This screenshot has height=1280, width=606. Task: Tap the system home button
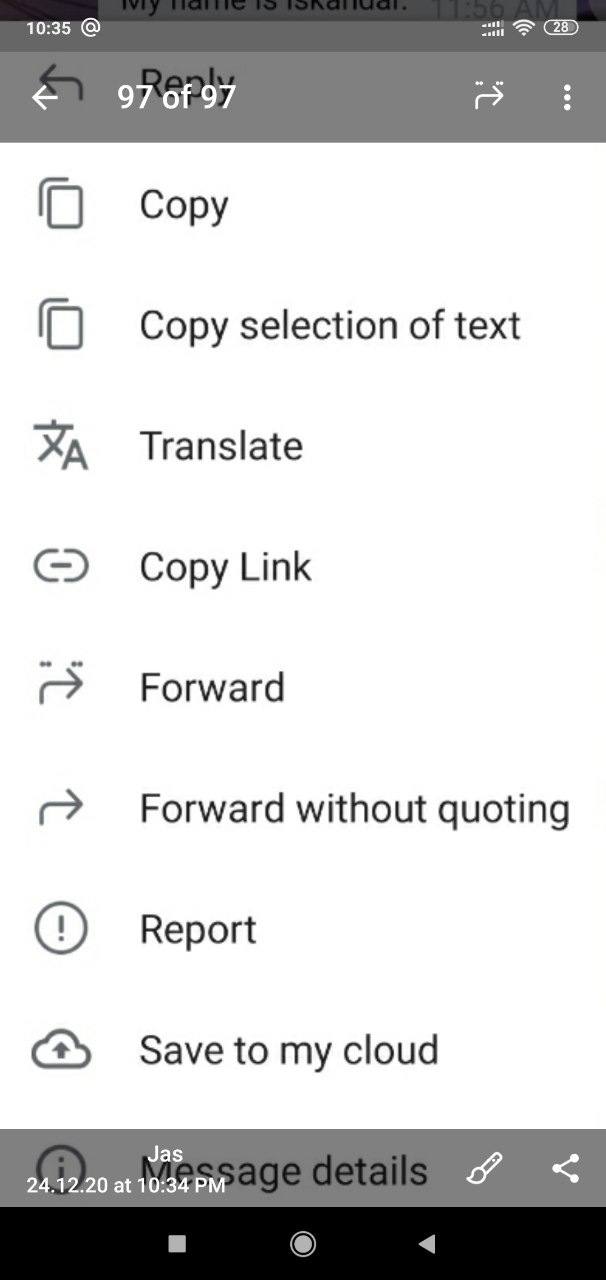[x=303, y=1243]
